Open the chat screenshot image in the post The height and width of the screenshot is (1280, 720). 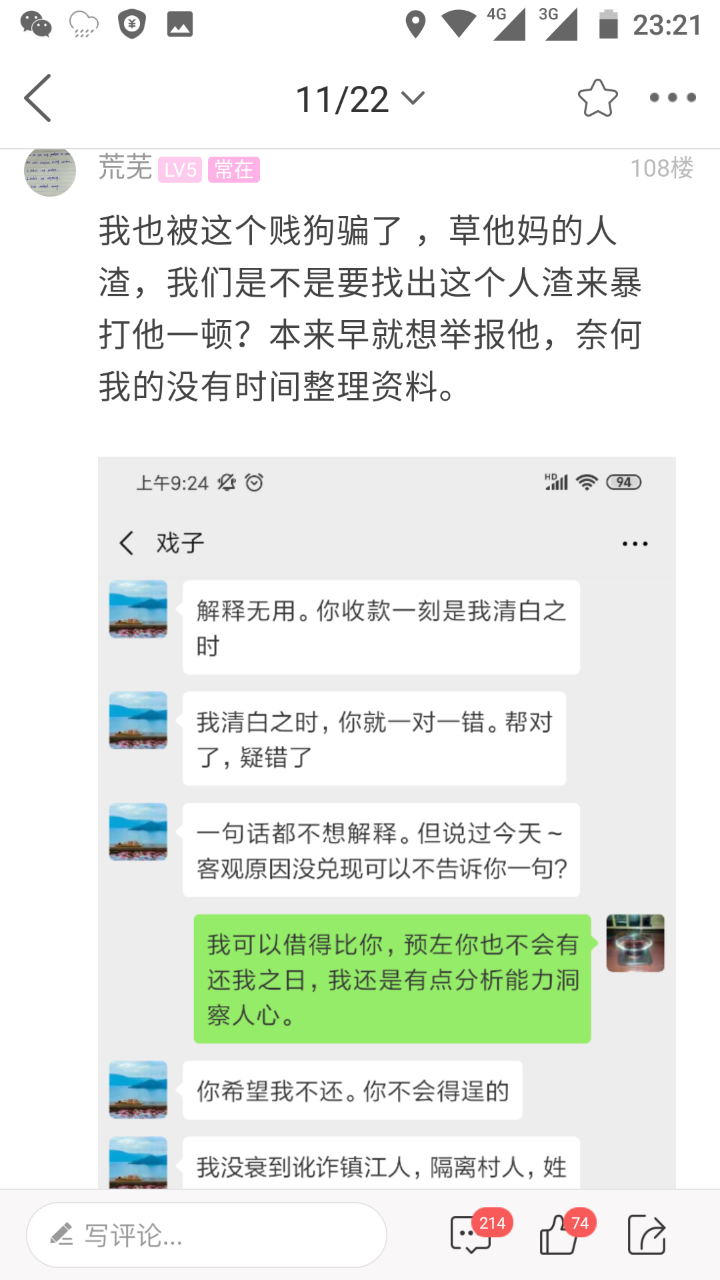click(386, 820)
